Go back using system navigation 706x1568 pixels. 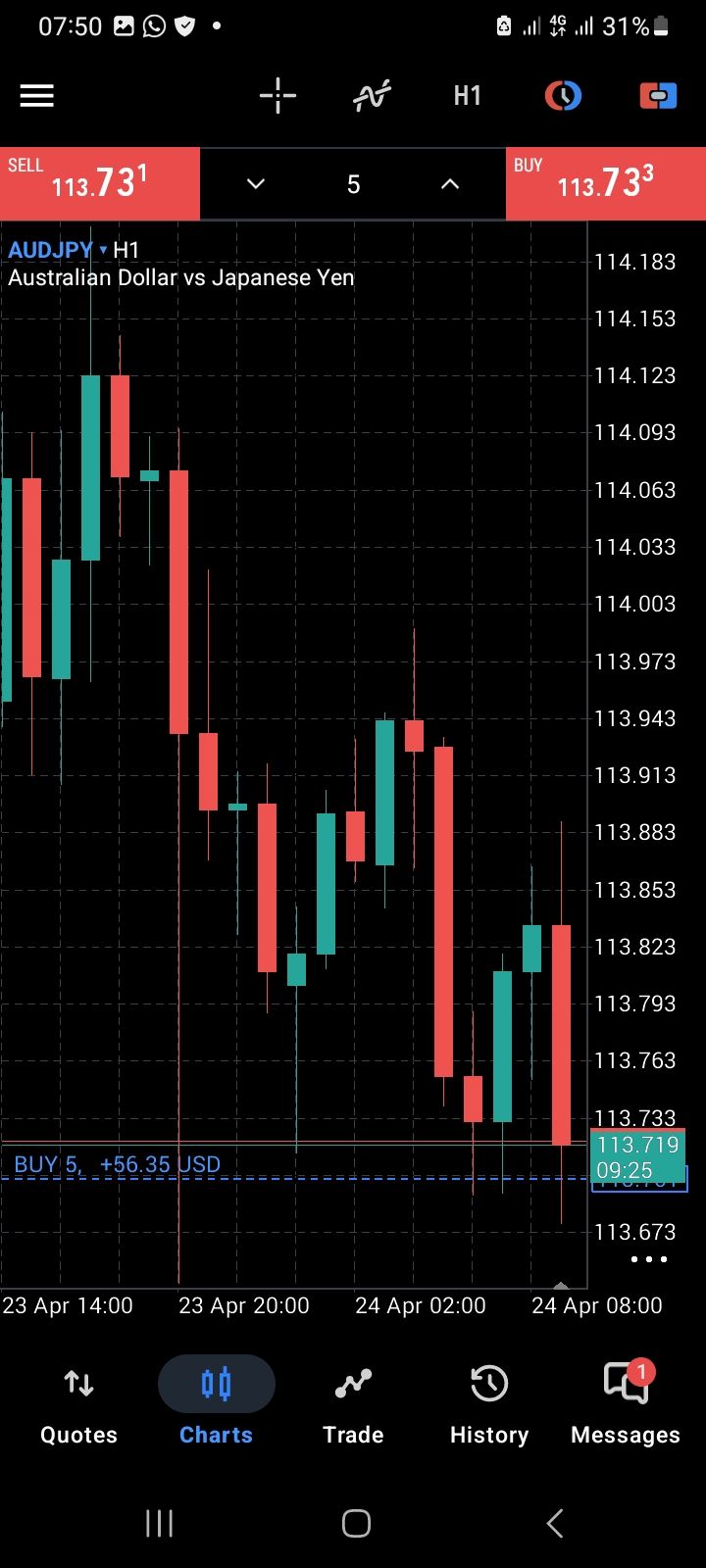tap(554, 1523)
